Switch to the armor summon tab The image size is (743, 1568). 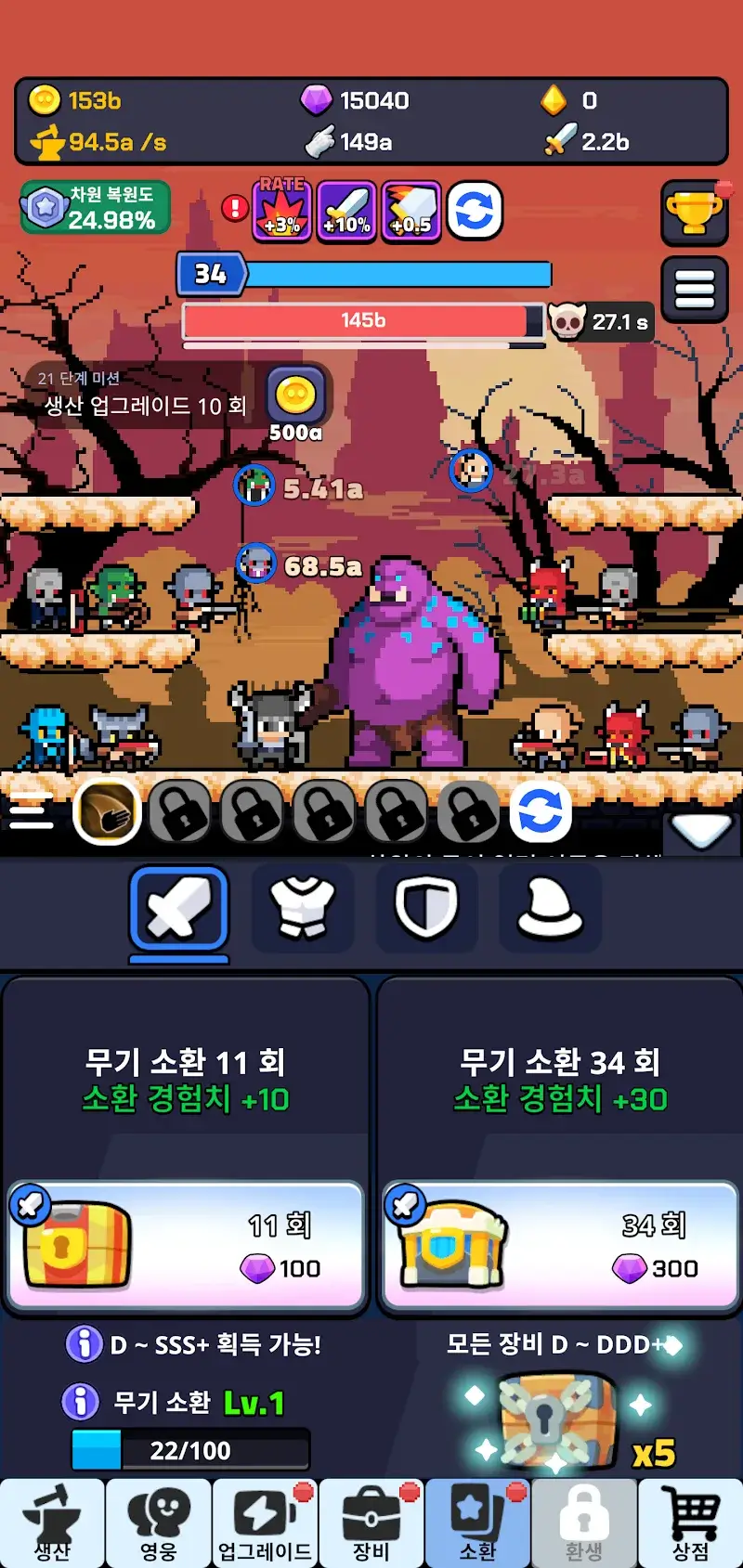[303, 910]
